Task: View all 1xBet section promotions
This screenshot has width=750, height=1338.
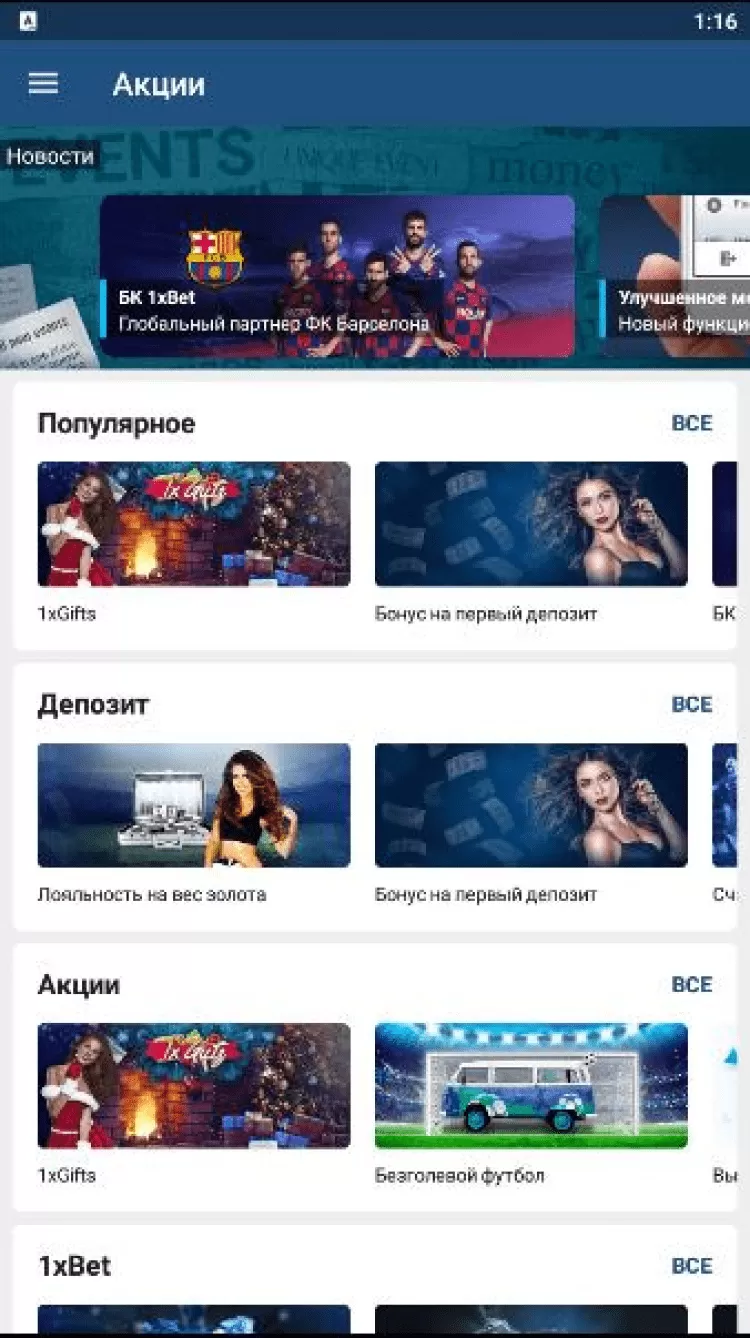Action: 691,1266
